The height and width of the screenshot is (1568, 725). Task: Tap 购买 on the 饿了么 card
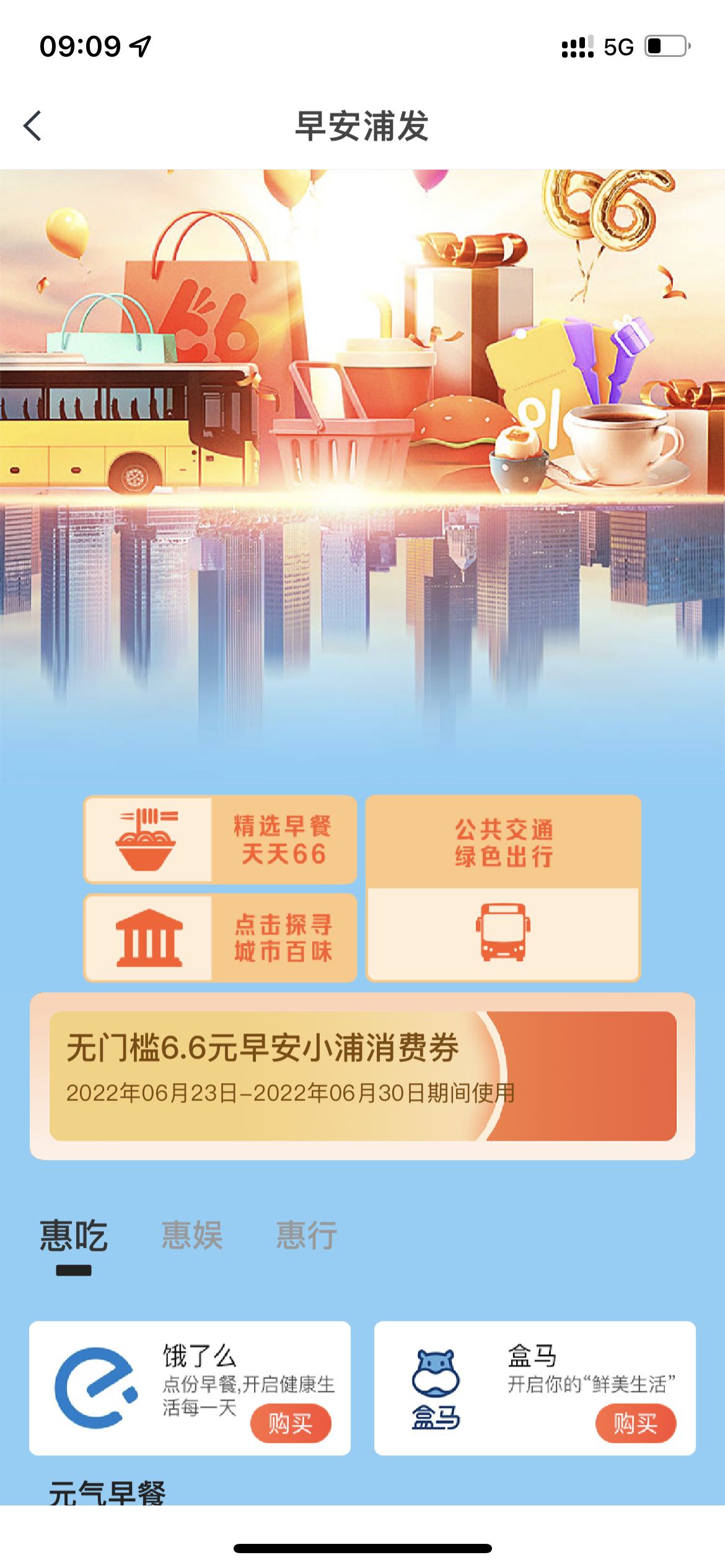tap(291, 1424)
